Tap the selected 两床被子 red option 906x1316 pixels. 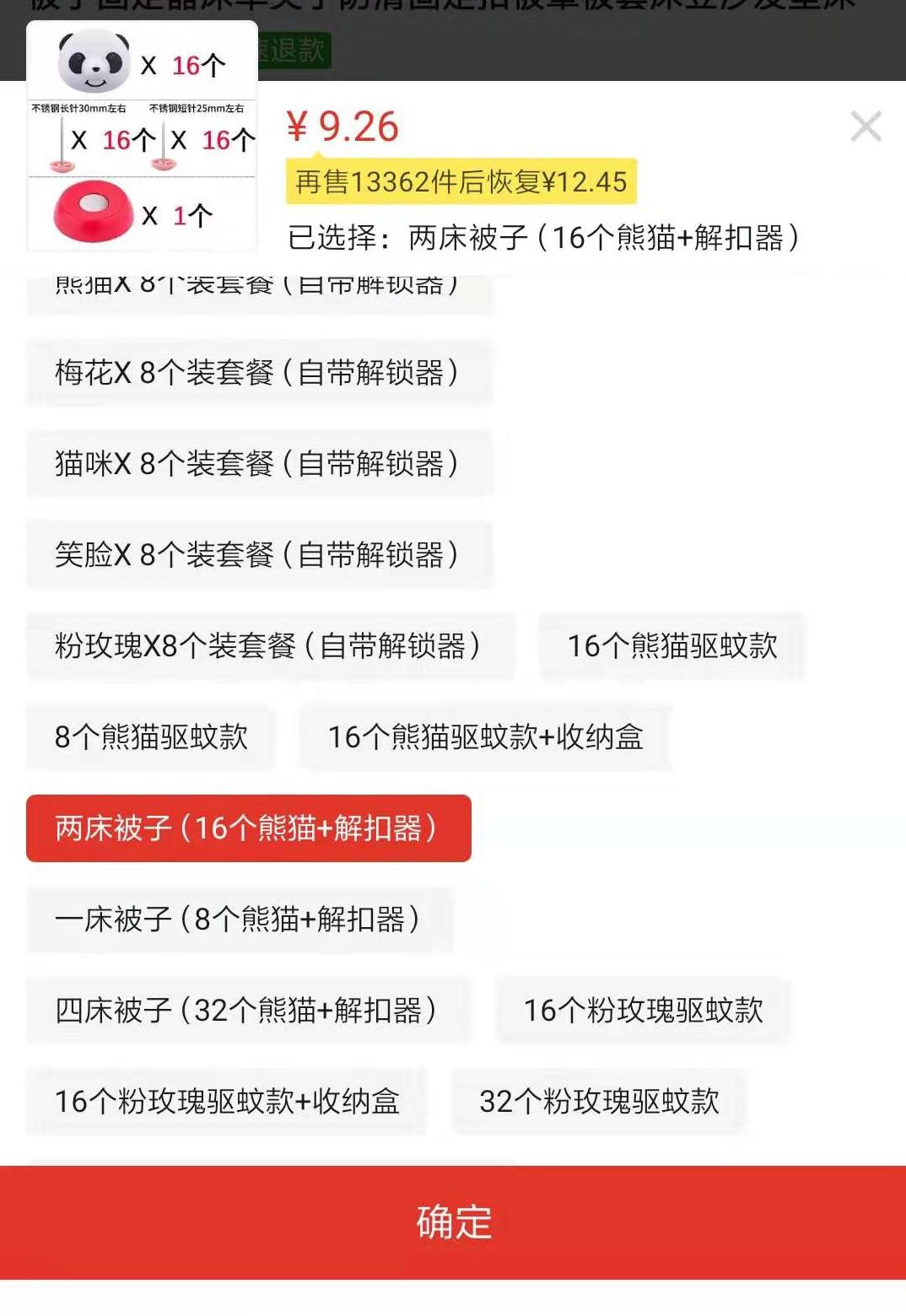(249, 828)
